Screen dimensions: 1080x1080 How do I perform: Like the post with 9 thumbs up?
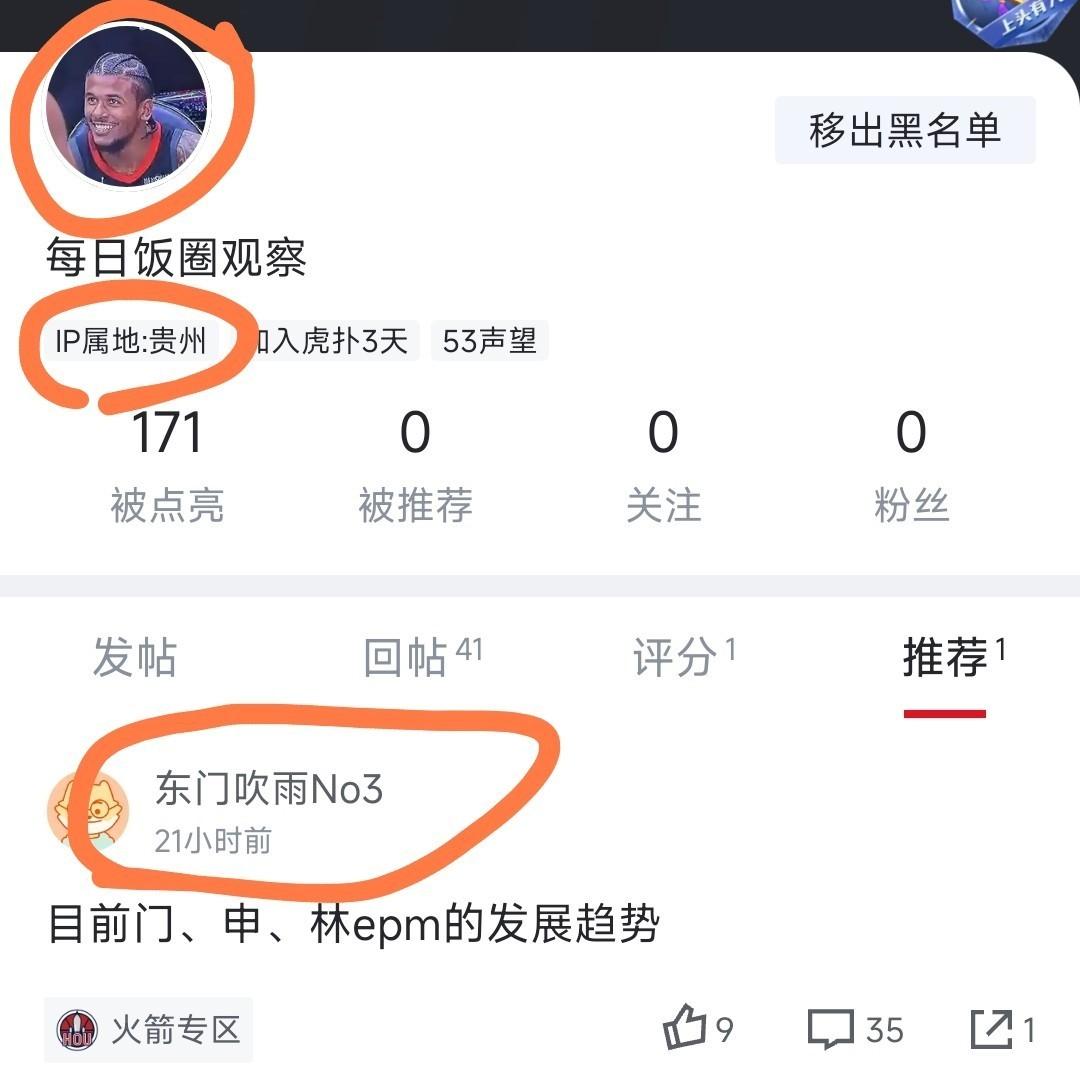(x=696, y=1029)
